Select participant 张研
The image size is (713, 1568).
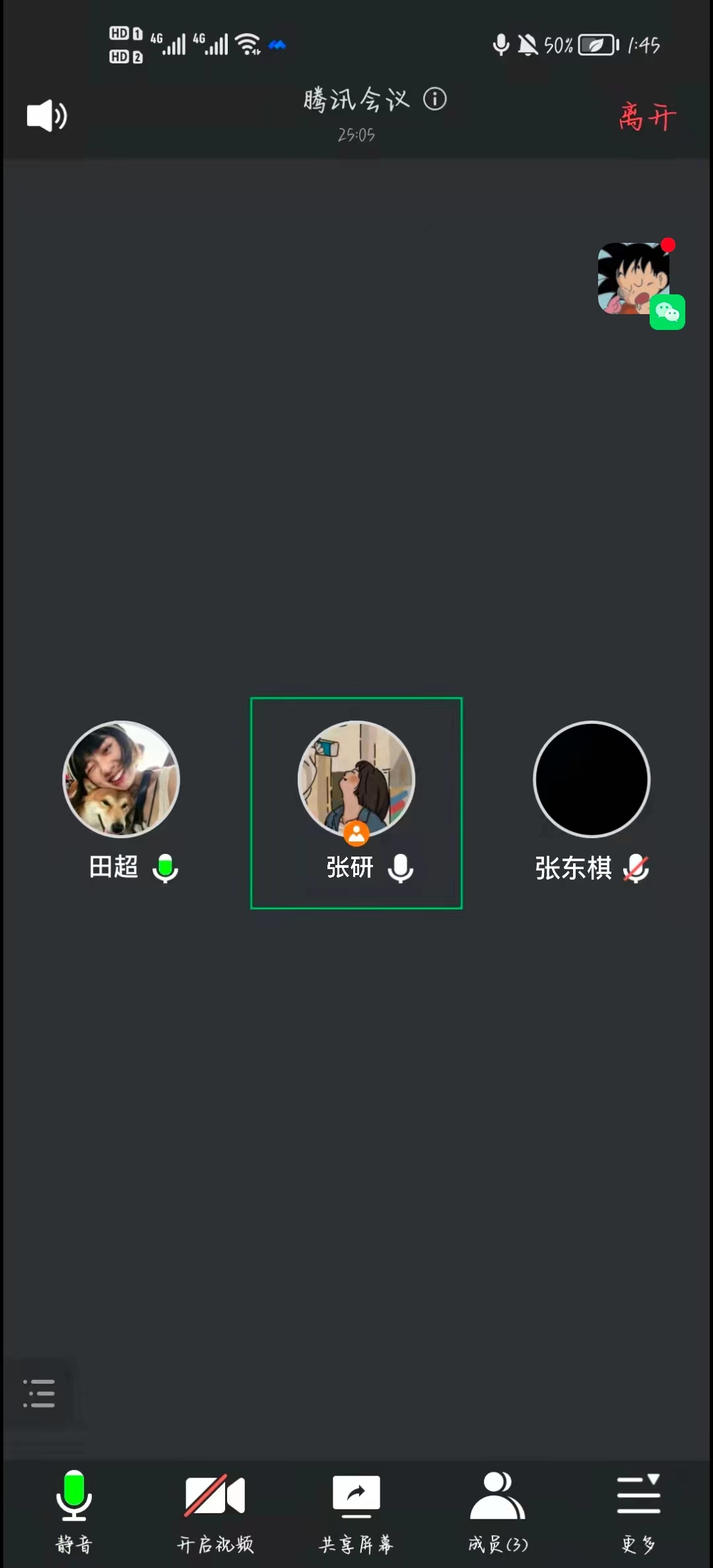(x=356, y=780)
